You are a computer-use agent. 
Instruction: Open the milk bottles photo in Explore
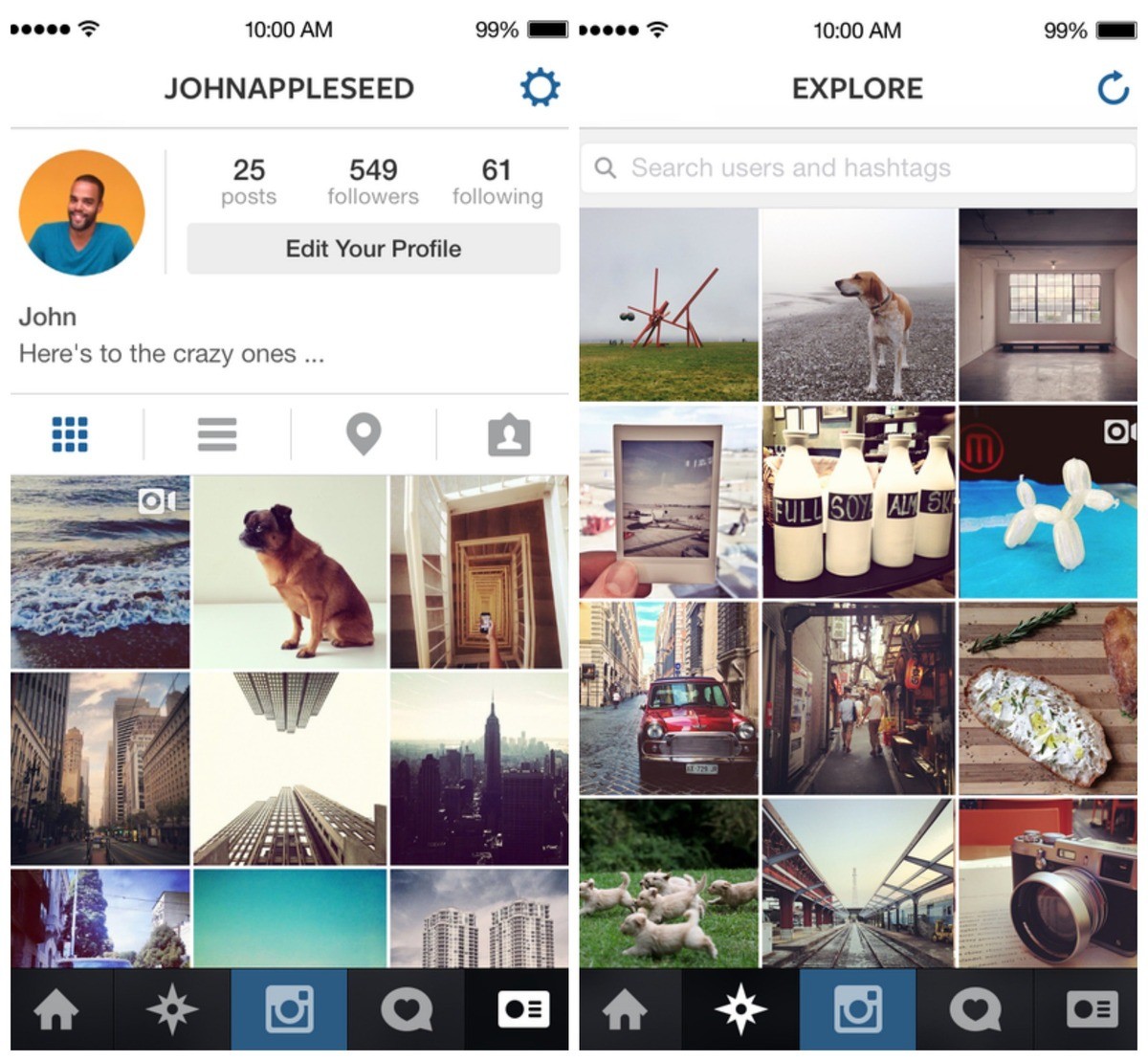pos(858,501)
